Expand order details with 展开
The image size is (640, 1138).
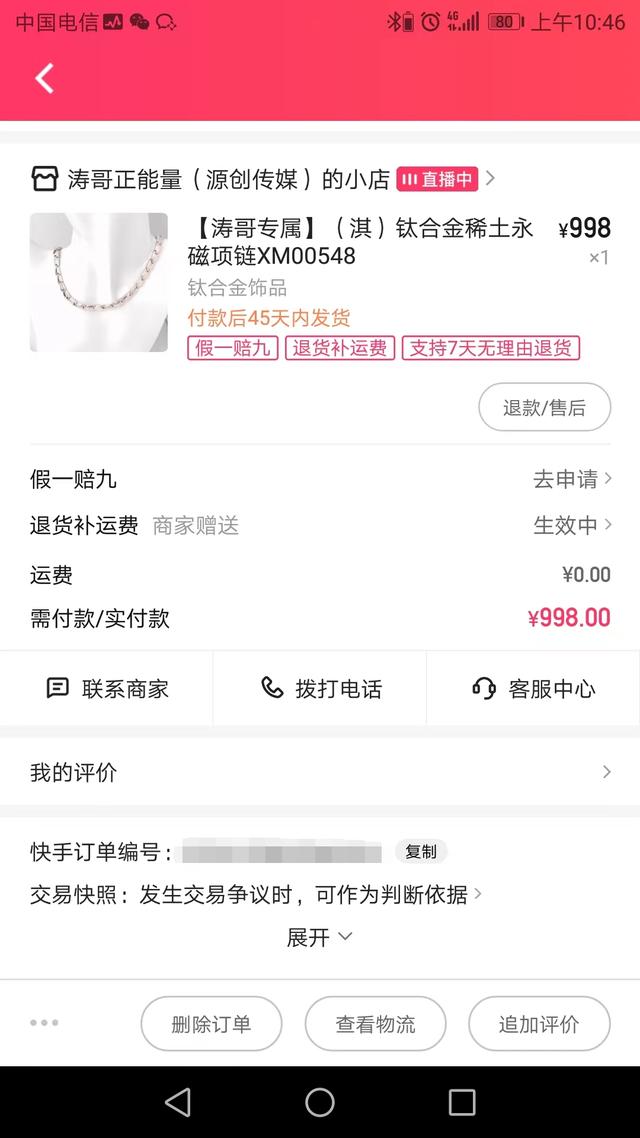[319, 937]
